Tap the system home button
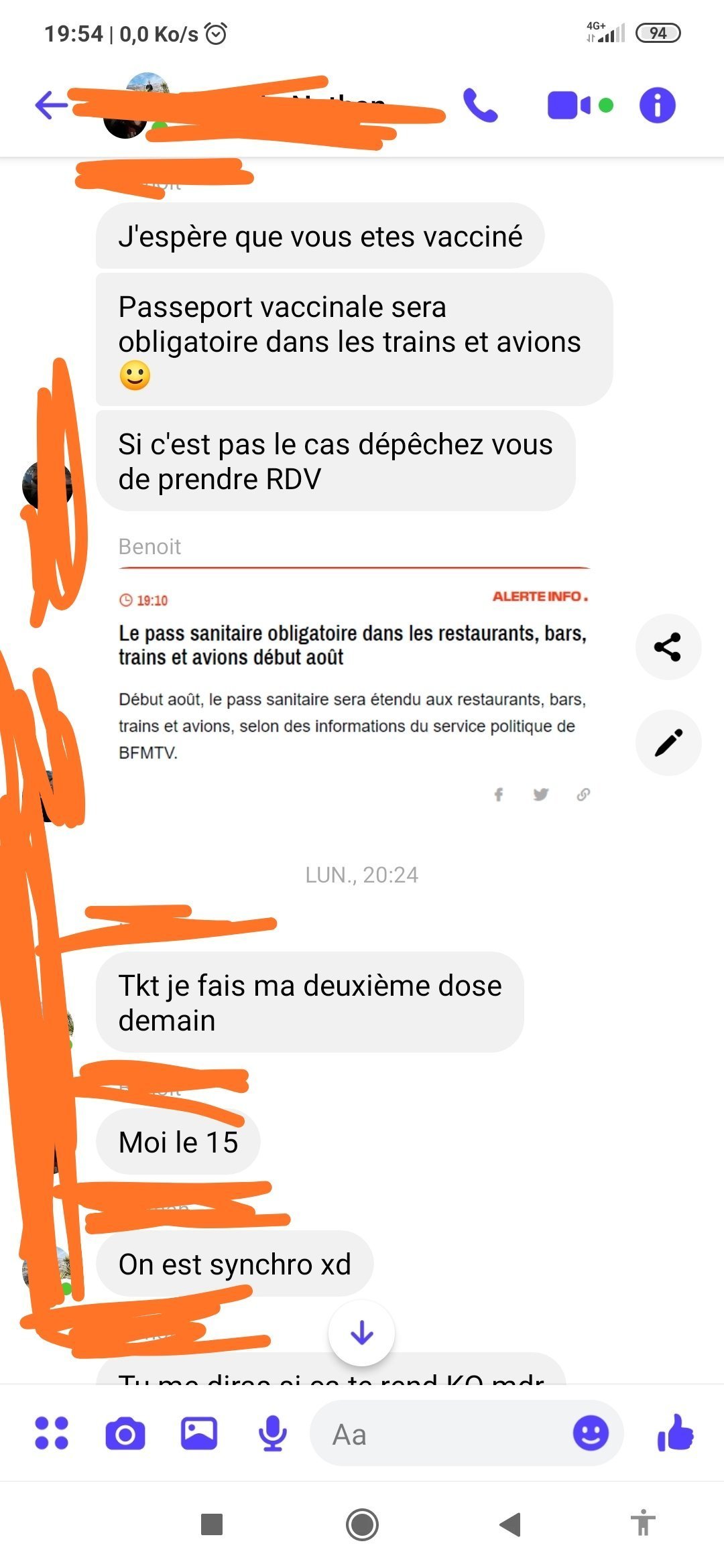The image size is (724, 1568). 362,1524
